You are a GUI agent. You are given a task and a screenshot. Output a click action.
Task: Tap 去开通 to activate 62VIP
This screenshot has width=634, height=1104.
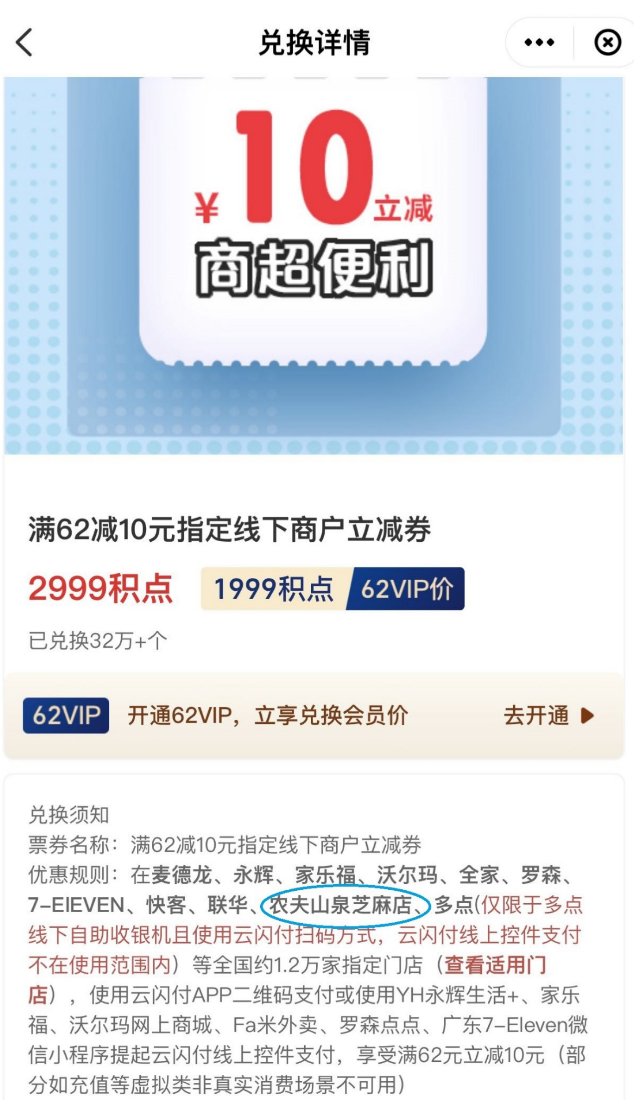[x=548, y=715]
